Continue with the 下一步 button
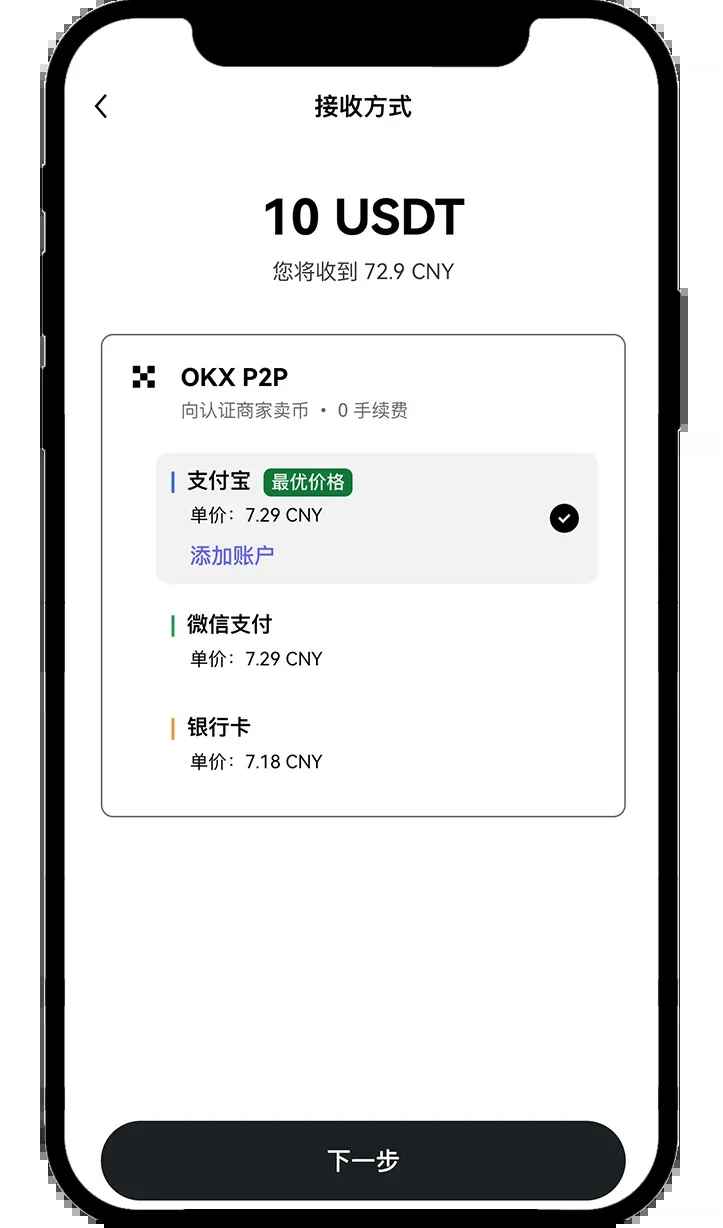The width and height of the screenshot is (723, 1228). pyautogui.click(x=363, y=1160)
